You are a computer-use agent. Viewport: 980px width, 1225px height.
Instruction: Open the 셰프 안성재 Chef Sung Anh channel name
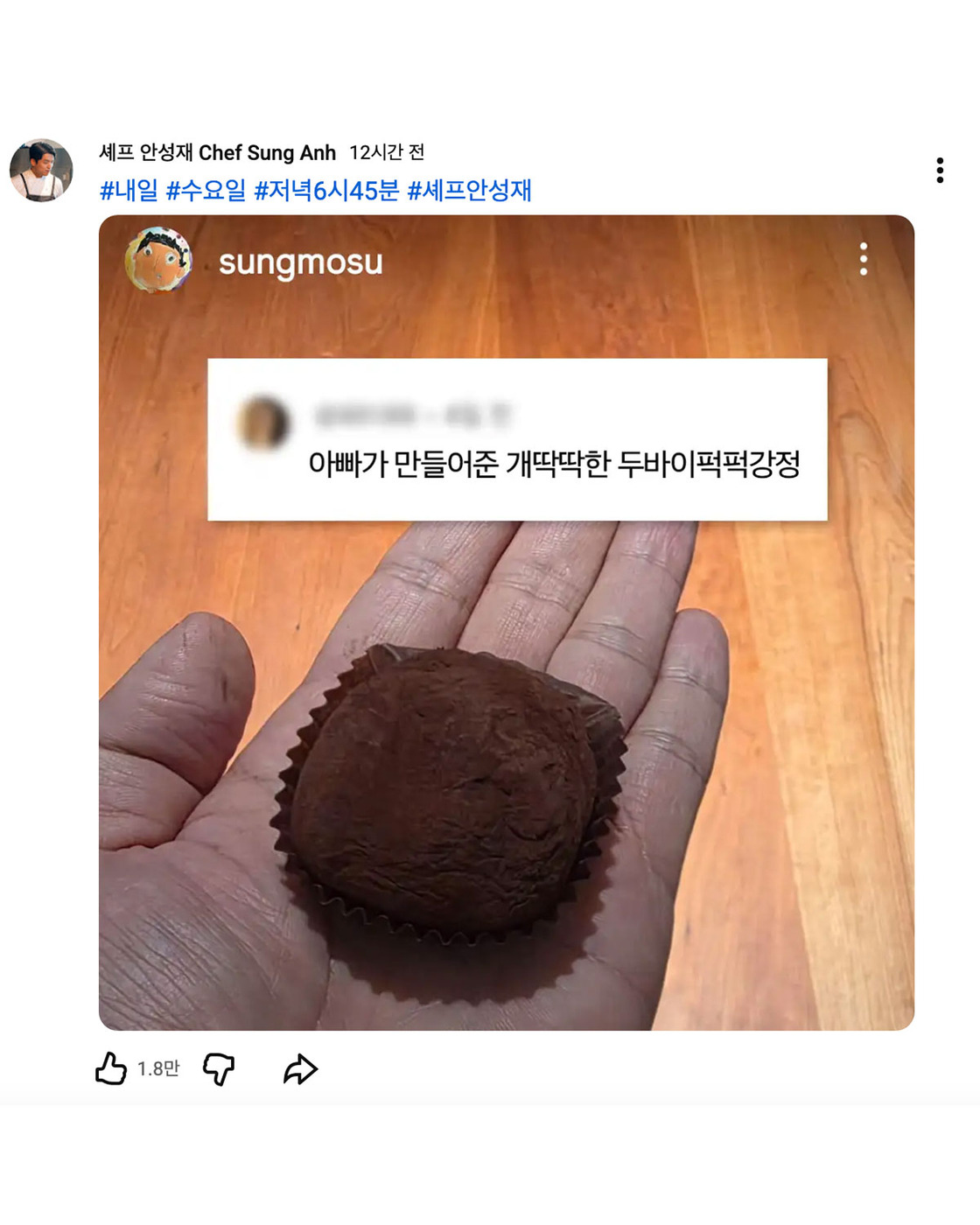(x=217, y=152)
